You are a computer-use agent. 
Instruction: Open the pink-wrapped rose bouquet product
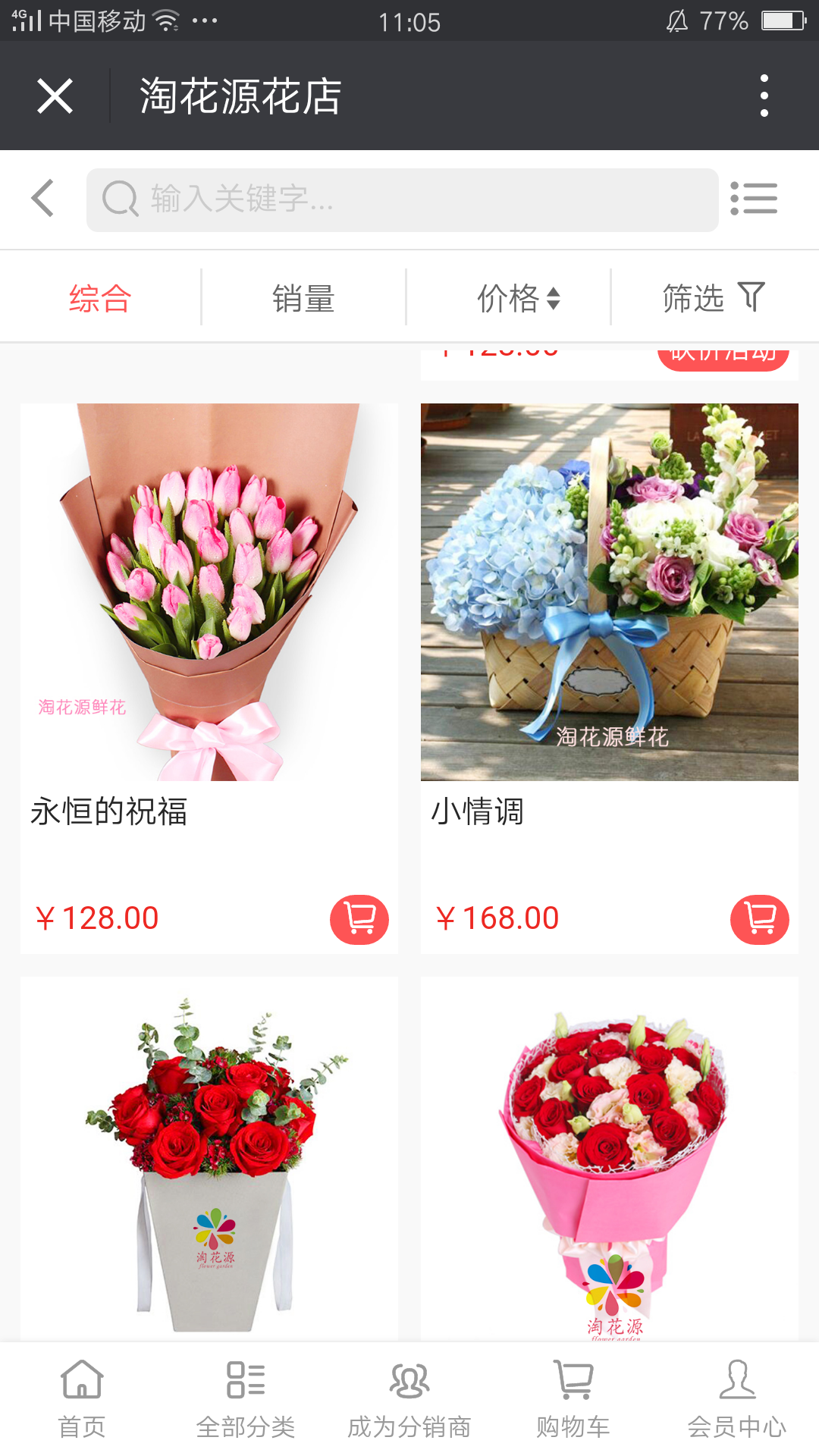(x=609, y=1160)
